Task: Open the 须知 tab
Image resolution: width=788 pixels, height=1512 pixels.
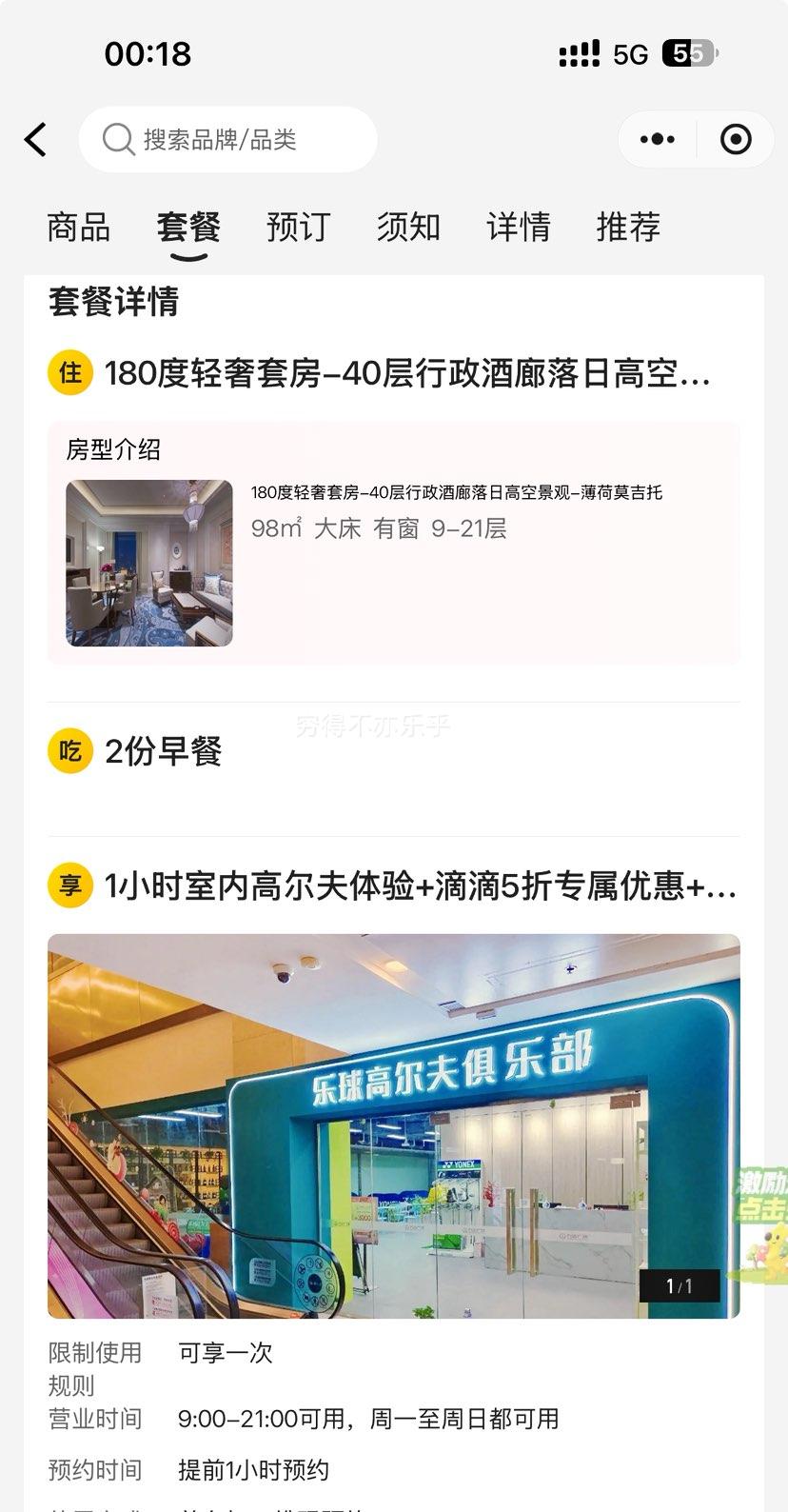Action: 408,227
